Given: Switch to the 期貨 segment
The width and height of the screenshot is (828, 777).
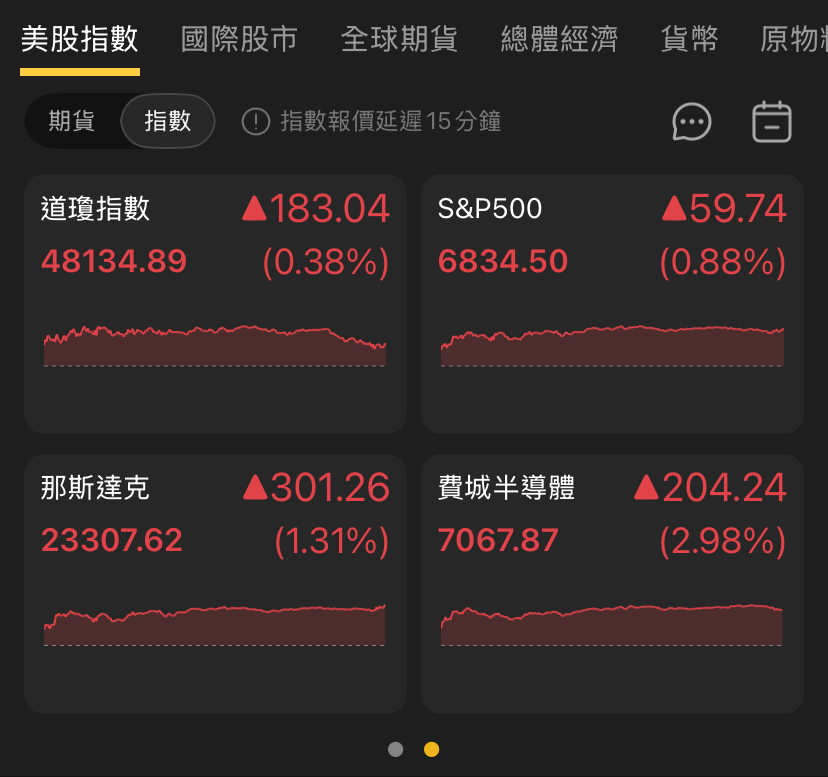Looking at the screenshot, I should click(72, 121).
